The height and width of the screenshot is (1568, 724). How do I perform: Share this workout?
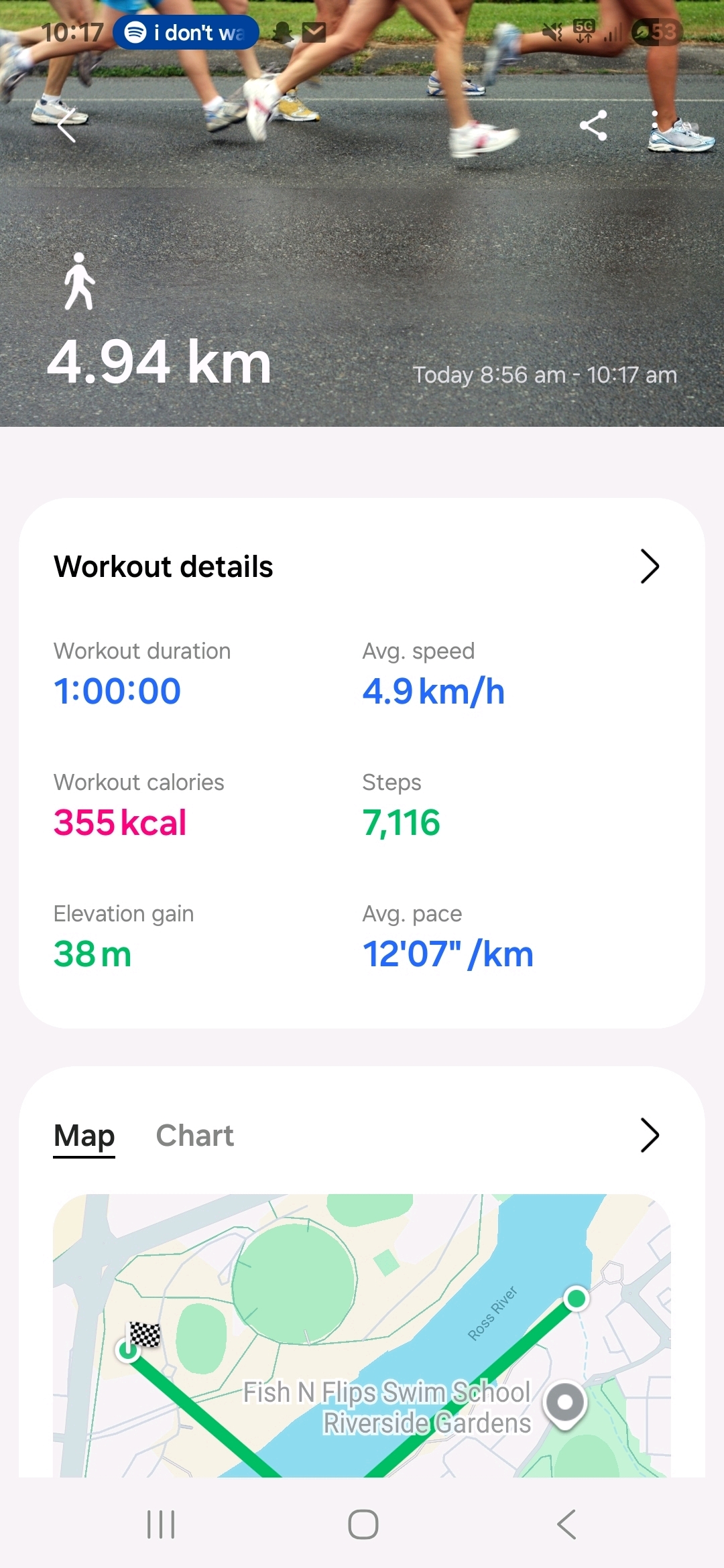click(x=593, y=125)
